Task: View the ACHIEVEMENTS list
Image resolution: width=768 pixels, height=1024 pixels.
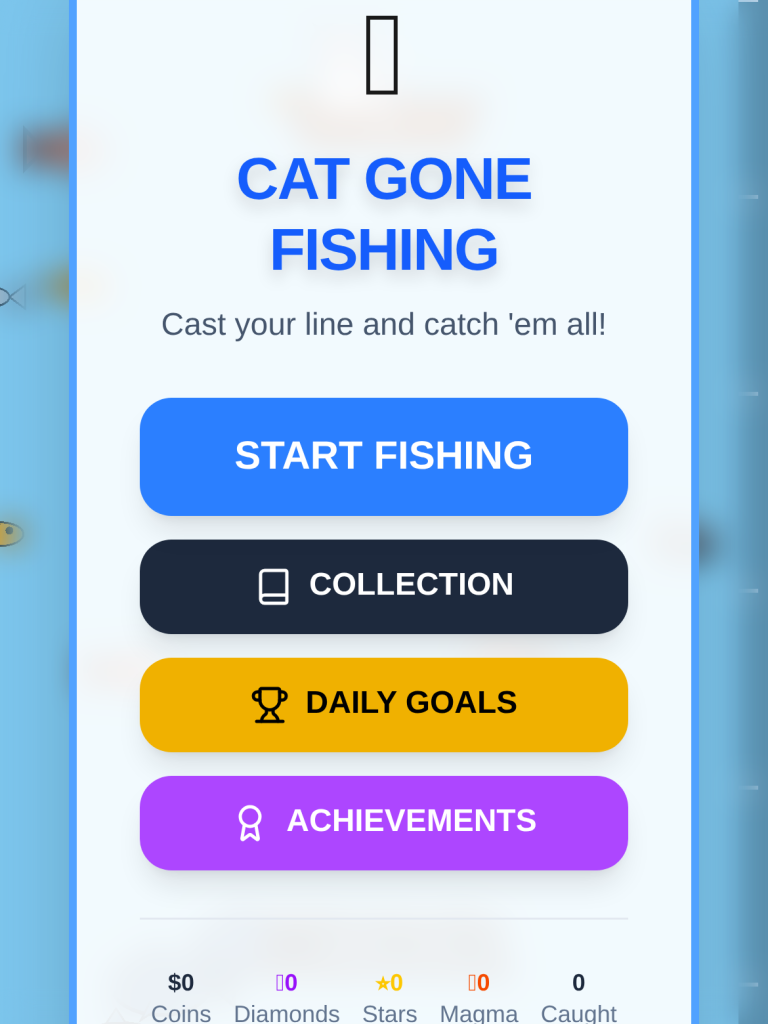Action: pyautogui.click(x=384, y=822)
